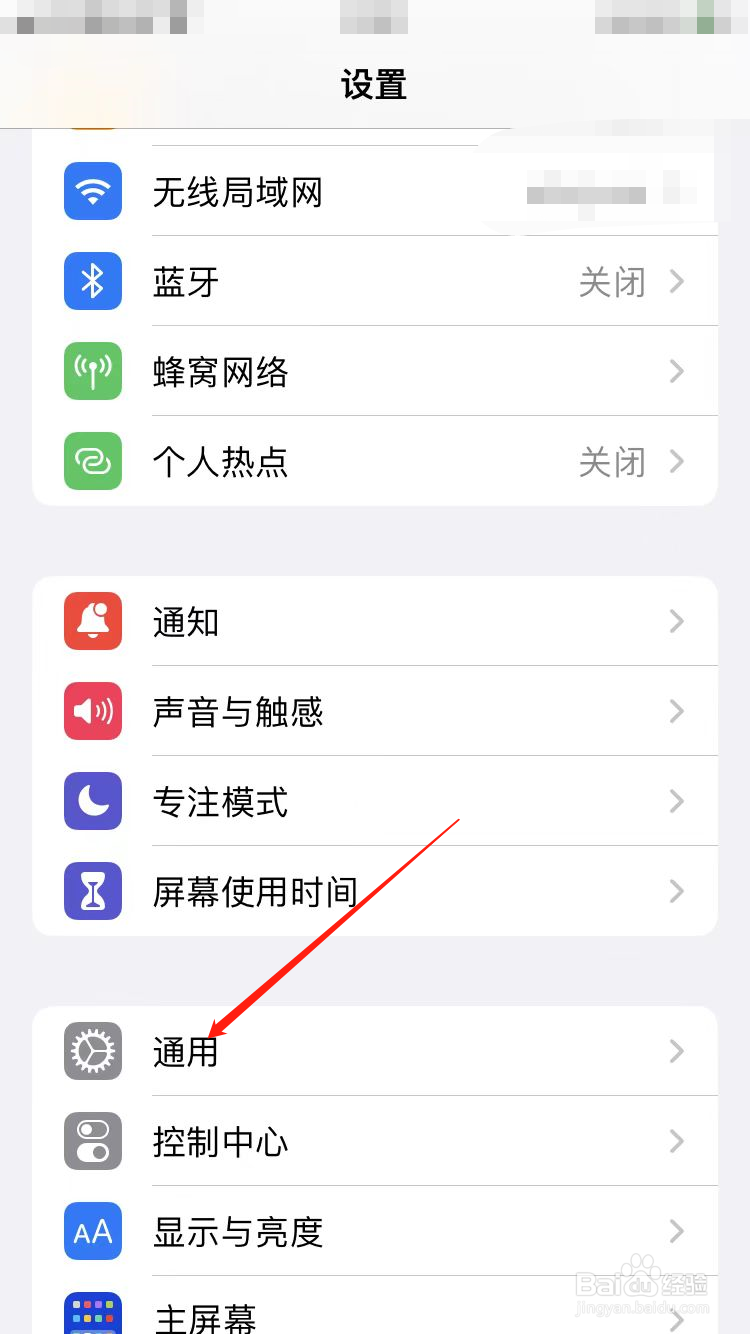Tap the gear icon next to 通用

point(92,1051)
